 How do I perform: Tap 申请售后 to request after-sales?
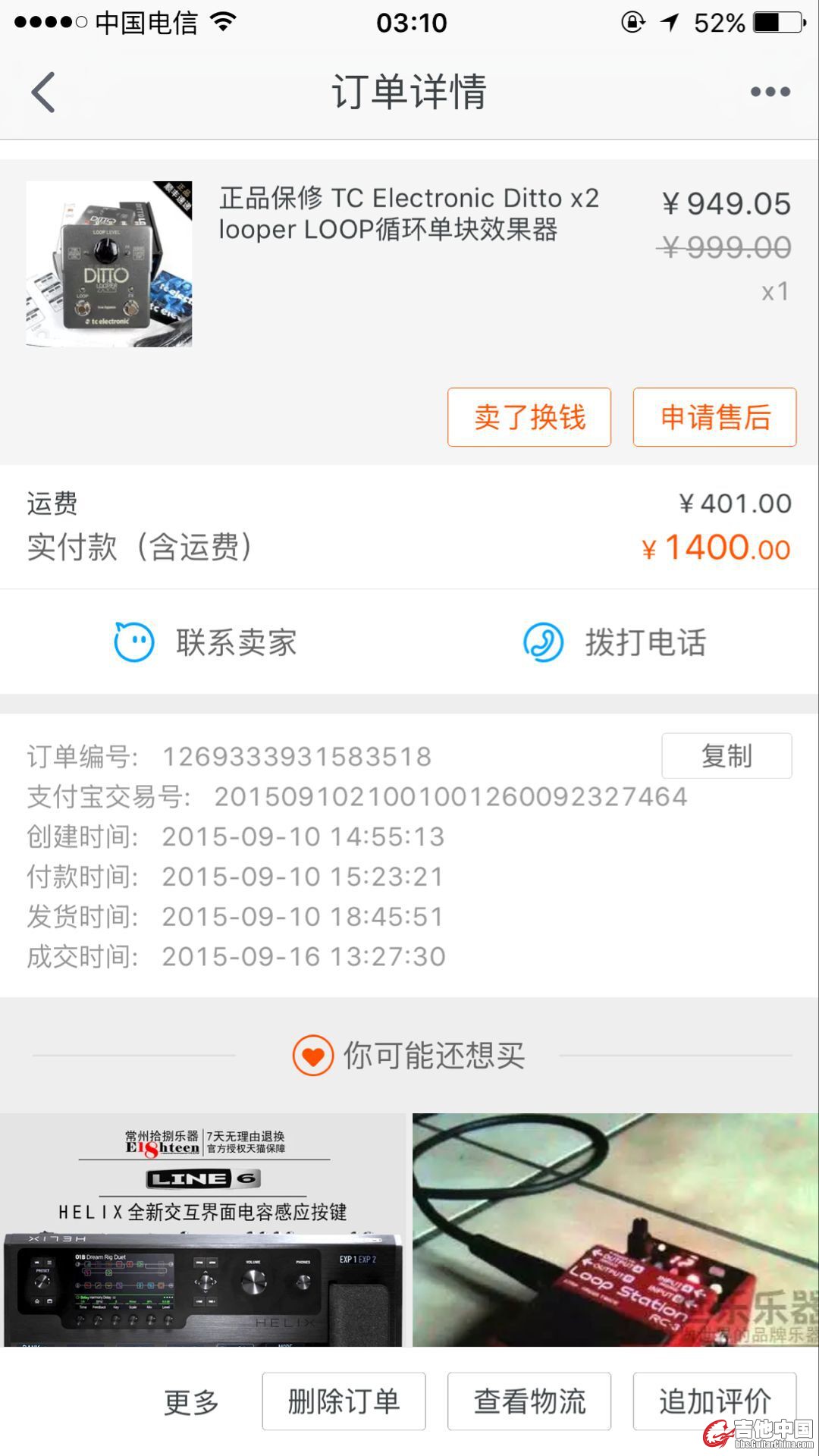coord(714,417)
